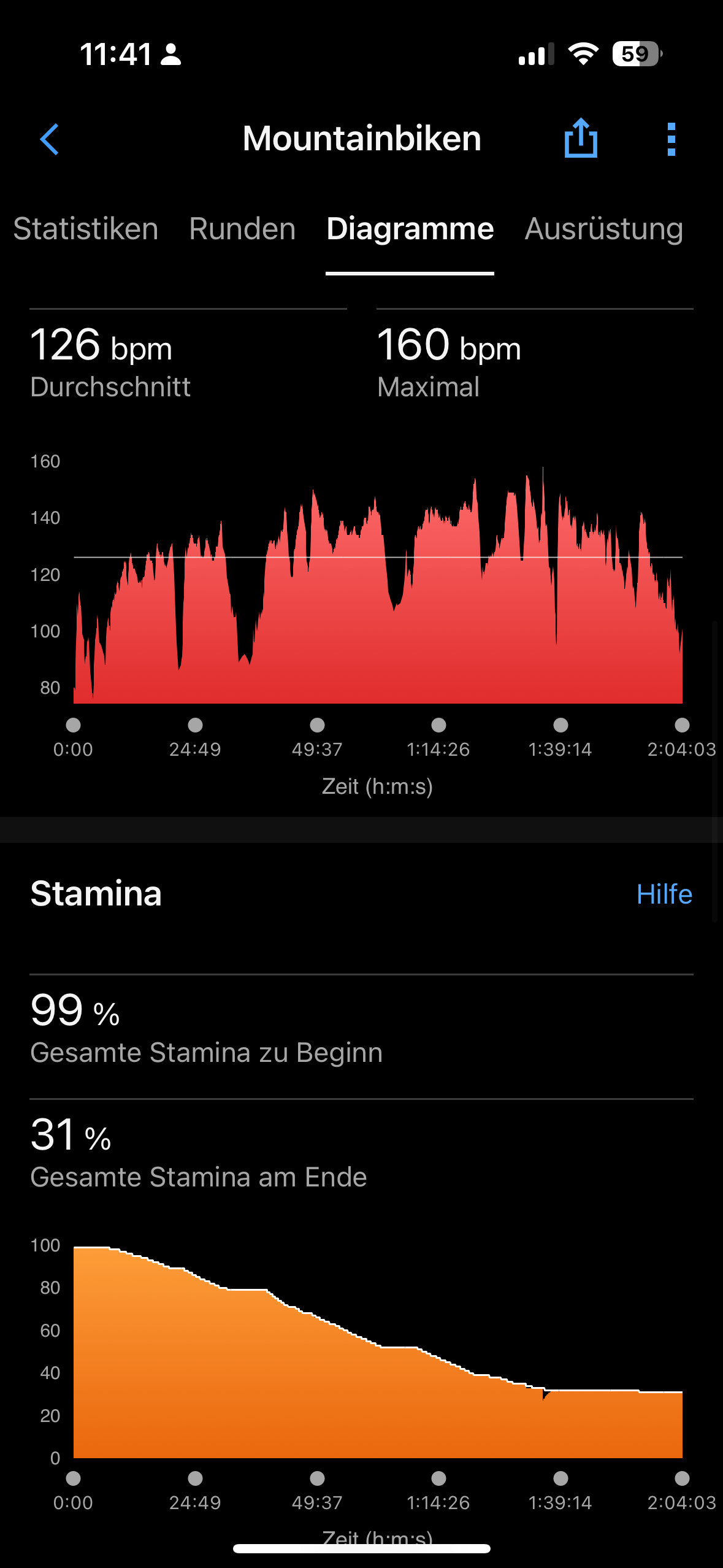Open Hilfe for Stamina
Viewport: 723px width, 1568px height.
664,894
